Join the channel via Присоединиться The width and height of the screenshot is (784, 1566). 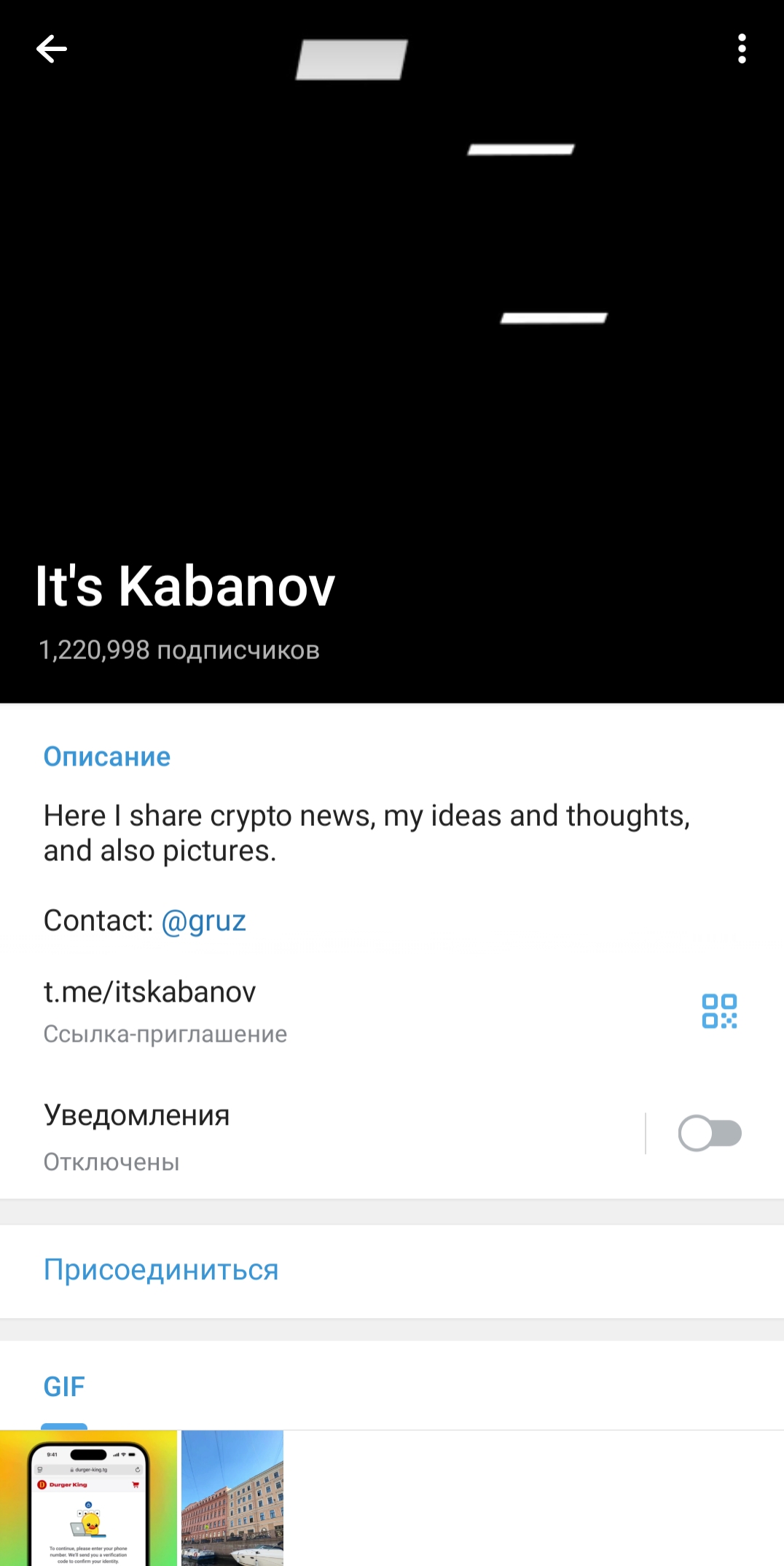click(392, 1270)
